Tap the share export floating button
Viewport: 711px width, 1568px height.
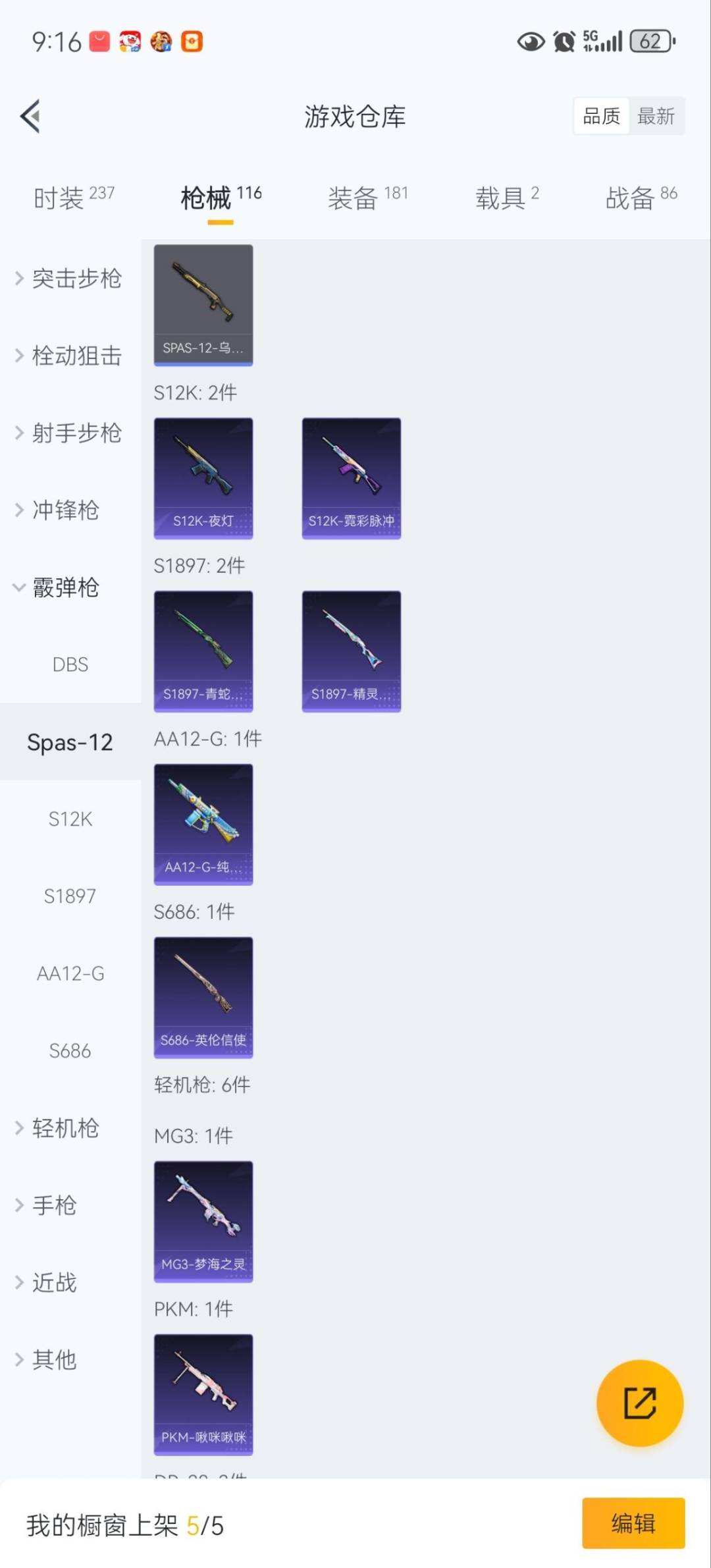[x=639, y=1403]
